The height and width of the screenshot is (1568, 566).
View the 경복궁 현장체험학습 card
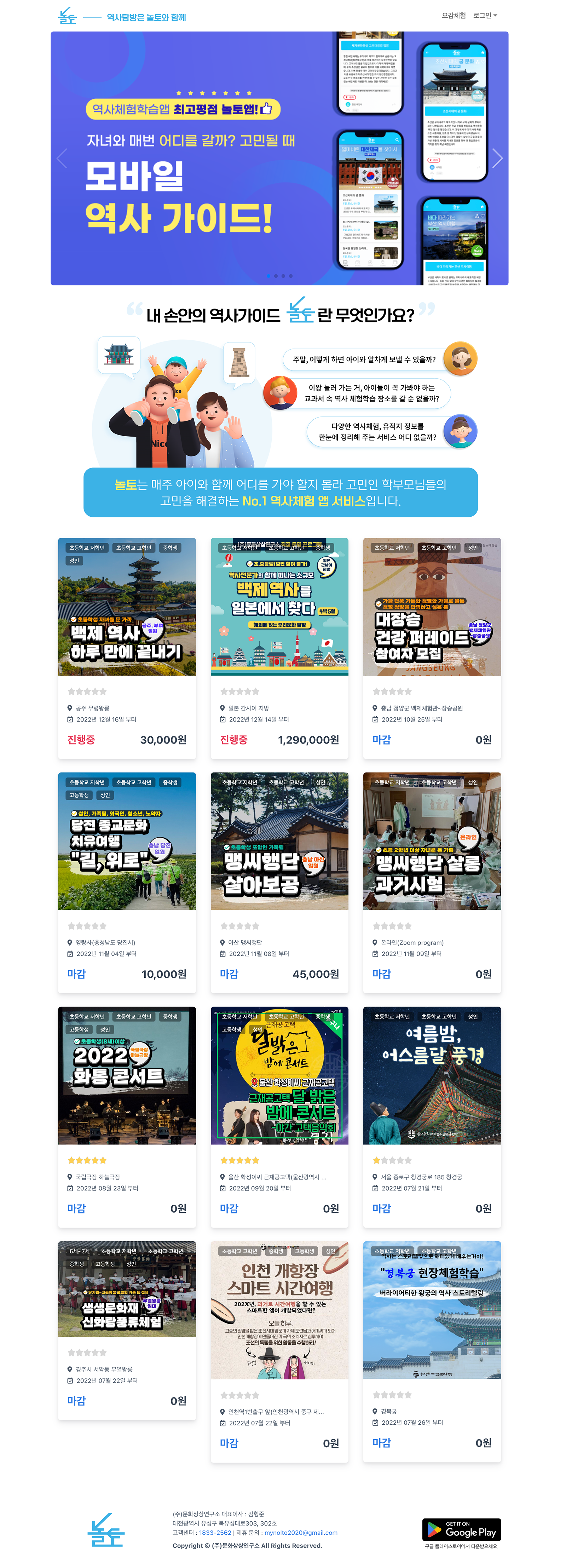coord(432,1310)
